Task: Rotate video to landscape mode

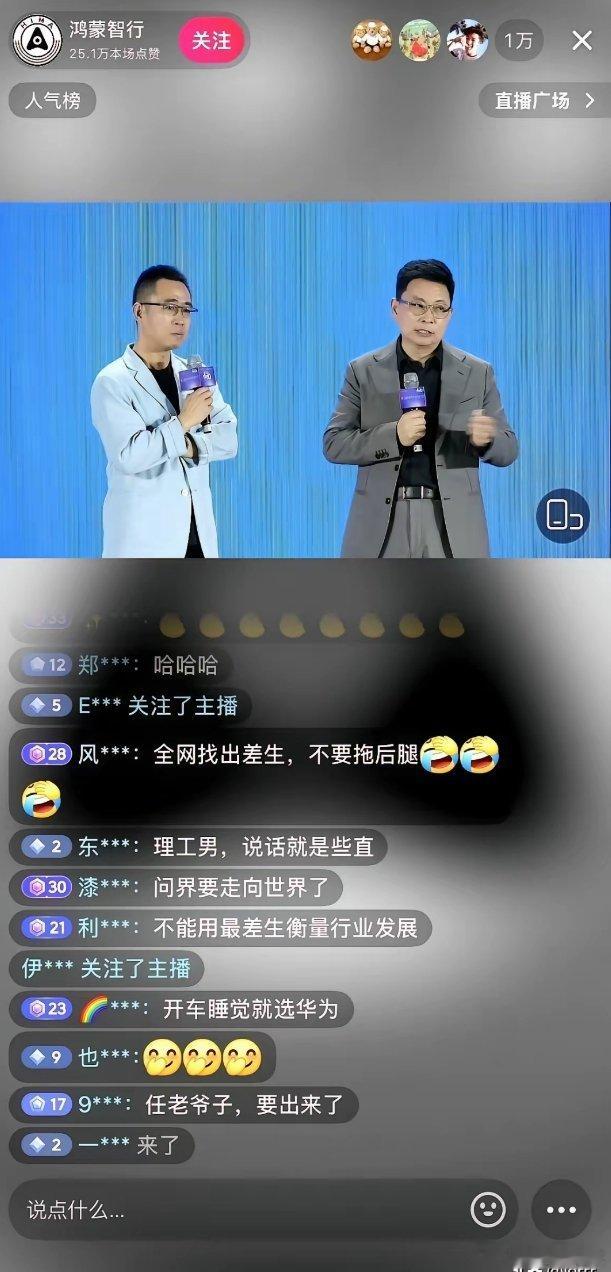Action: (564, 515)
